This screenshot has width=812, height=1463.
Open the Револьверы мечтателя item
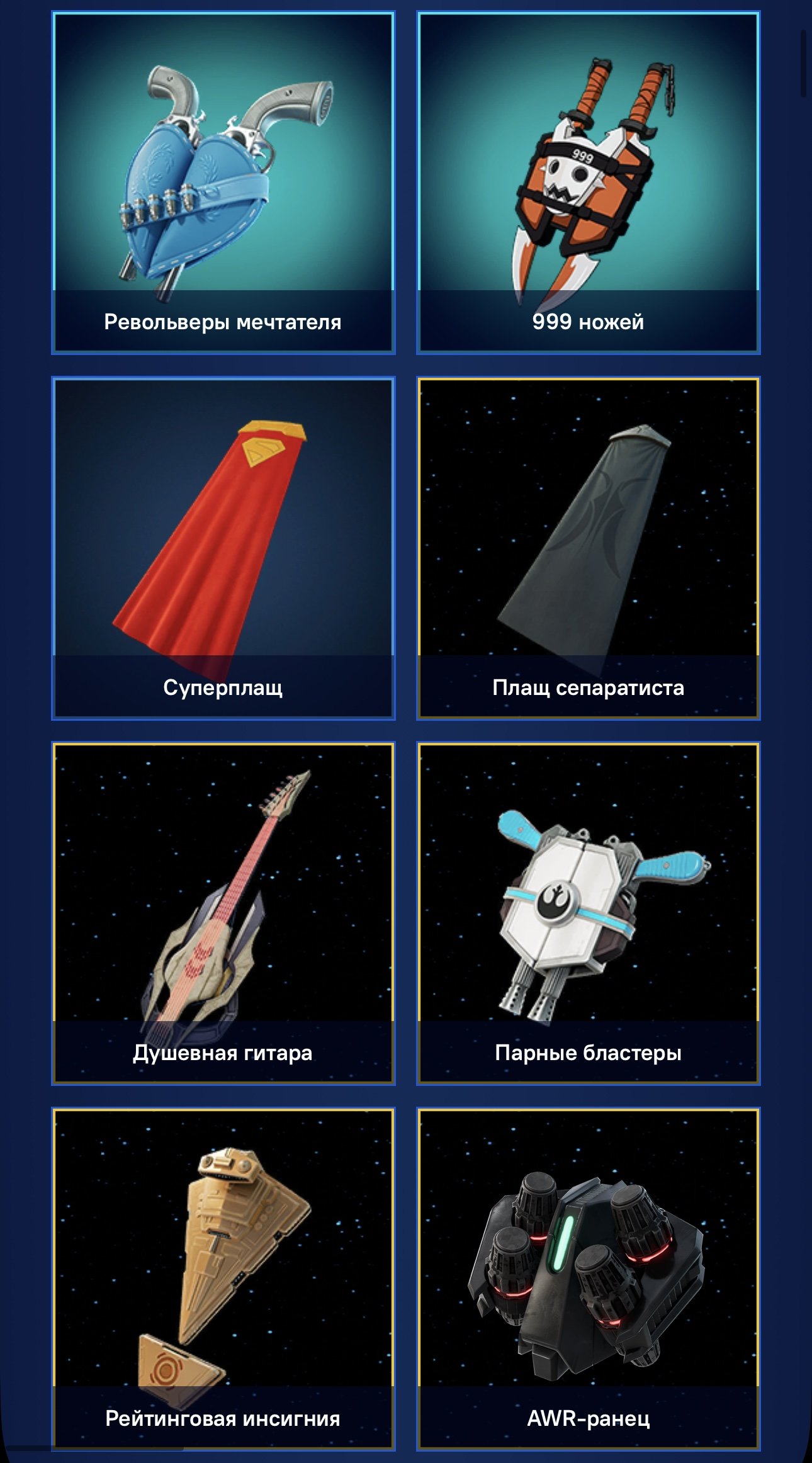[x=223, y=183]
